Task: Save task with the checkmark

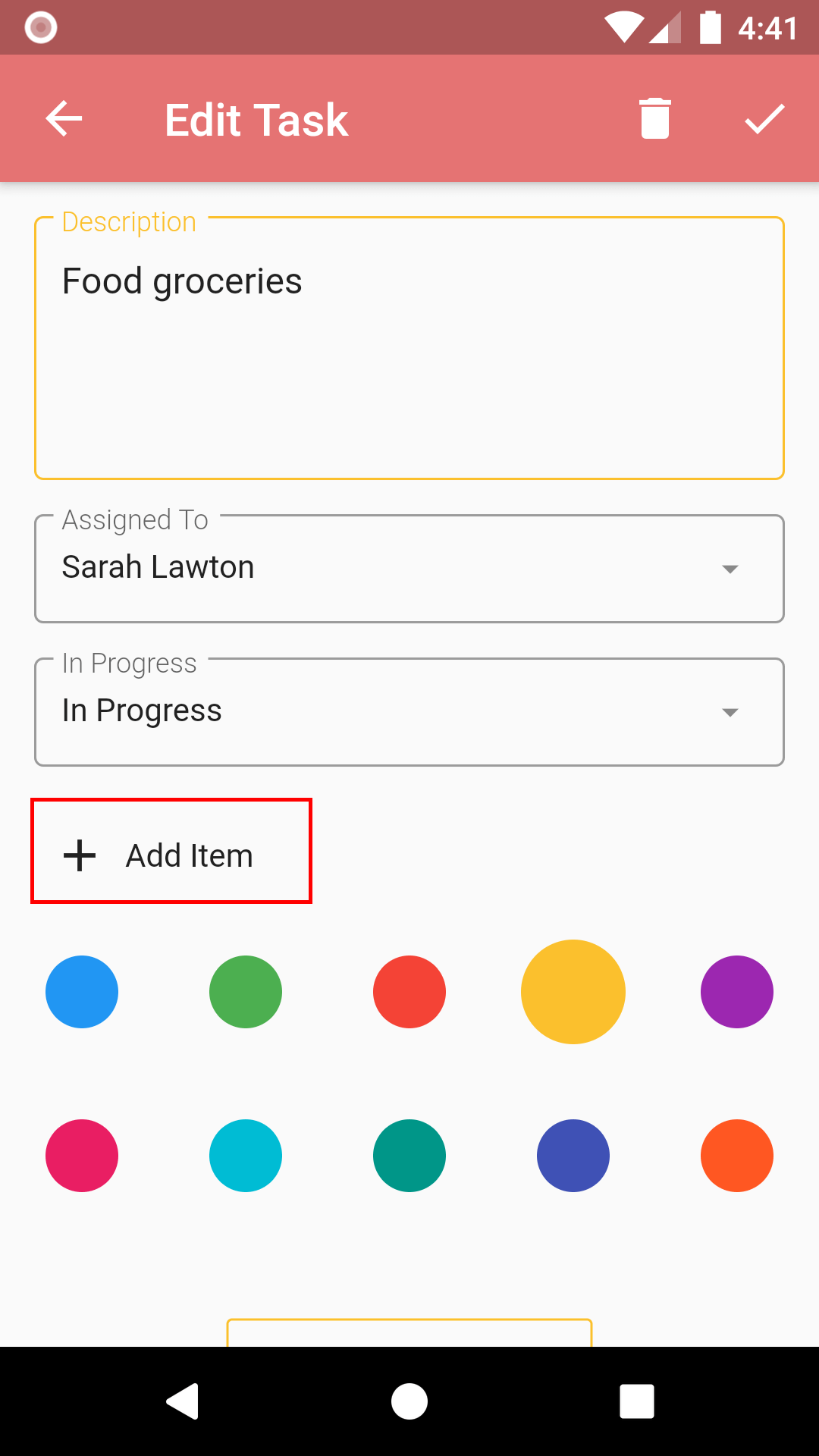Action: click(x=764, y=119)
